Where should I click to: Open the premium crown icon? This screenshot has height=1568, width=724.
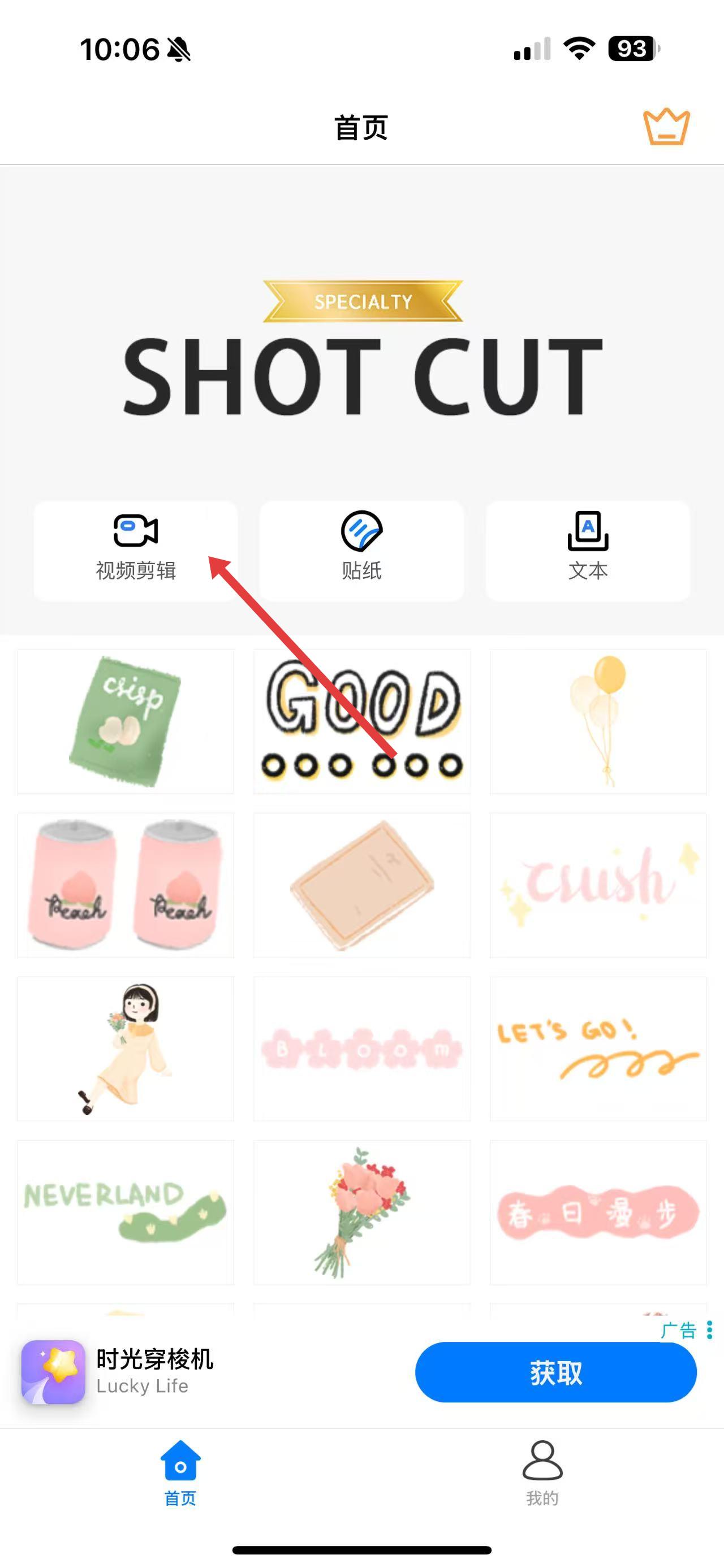666,127
